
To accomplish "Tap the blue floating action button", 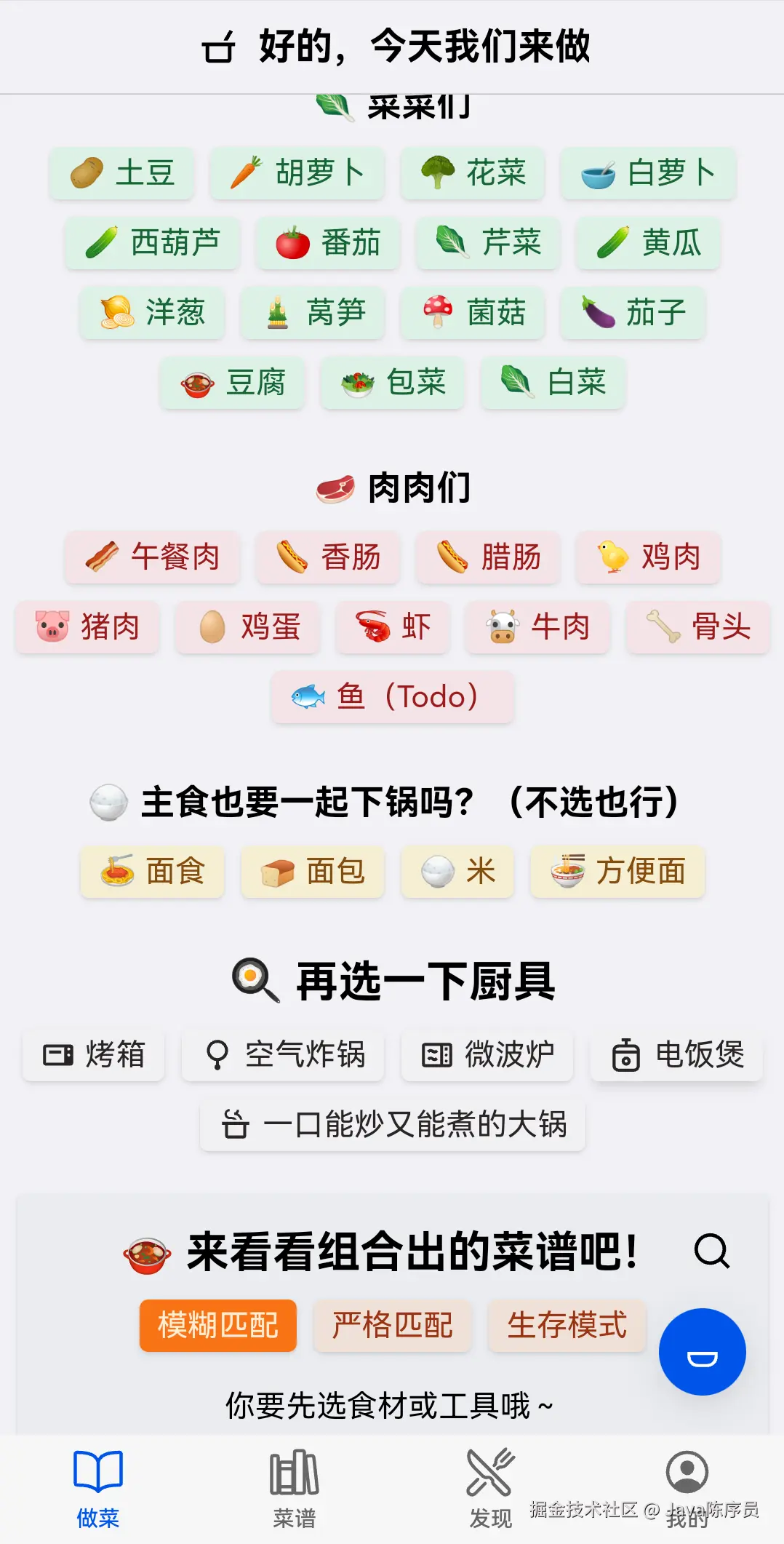I will tap(702, 1352).
